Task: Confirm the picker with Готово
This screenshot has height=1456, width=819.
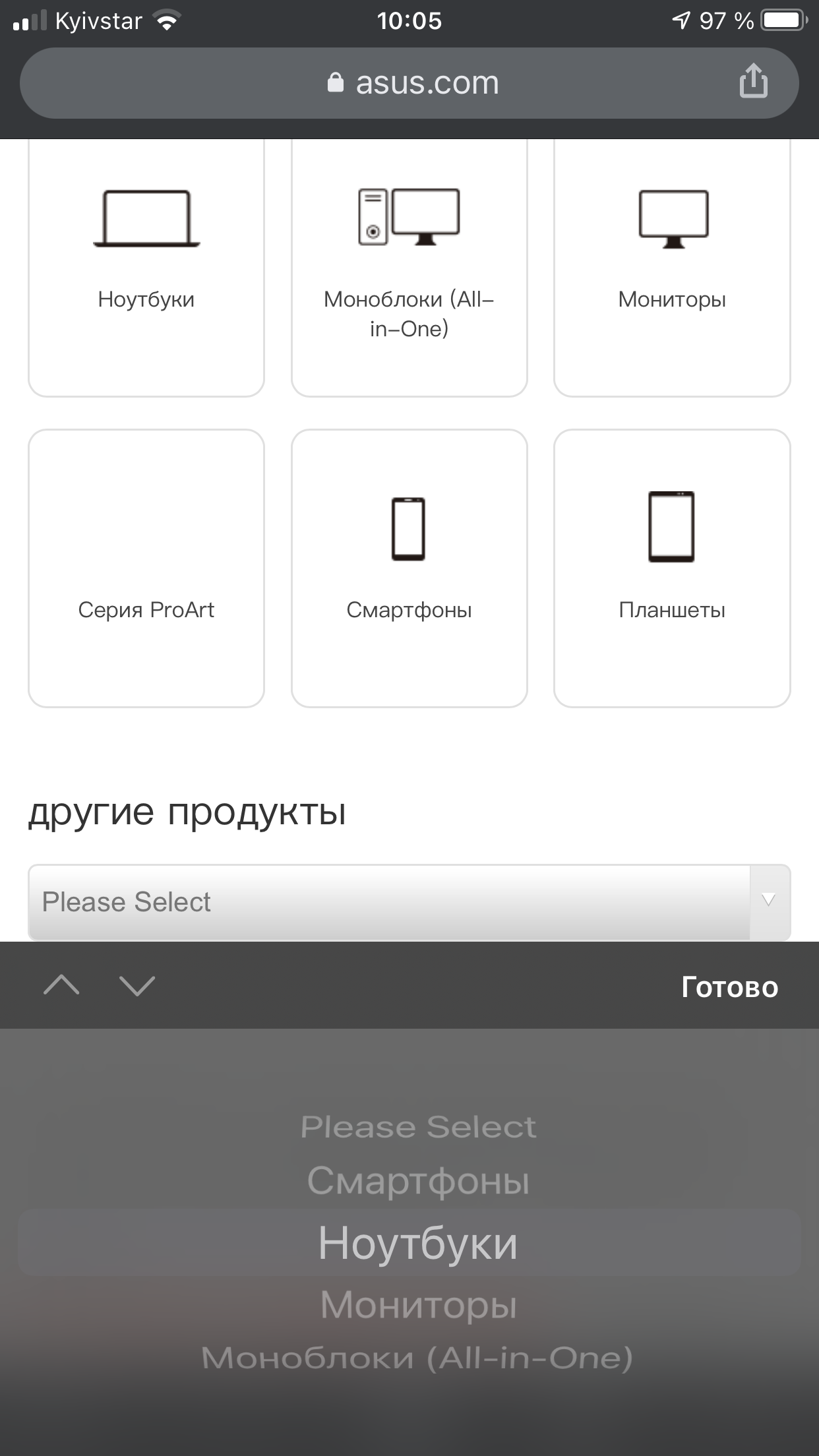Action: 729,987
